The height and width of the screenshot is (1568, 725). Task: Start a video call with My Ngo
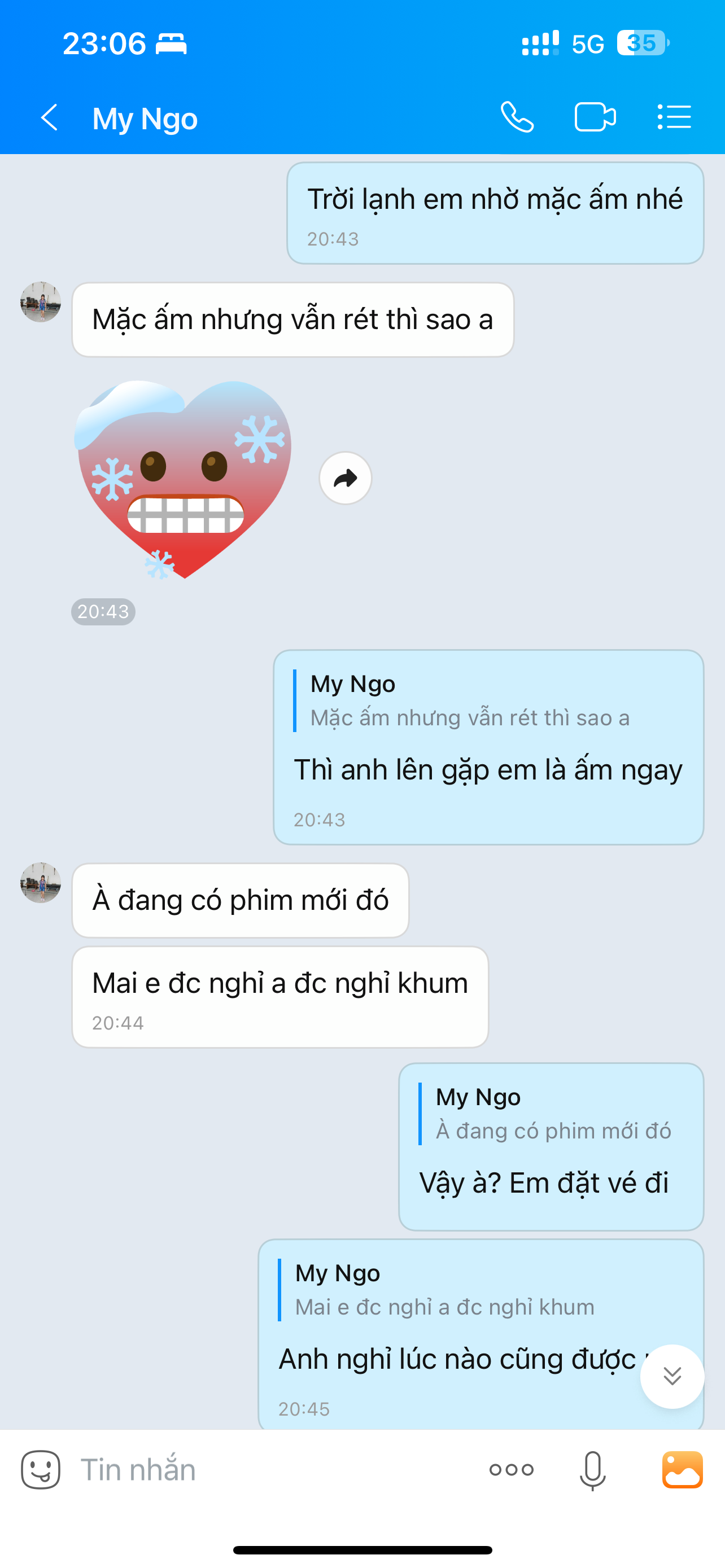595,117
